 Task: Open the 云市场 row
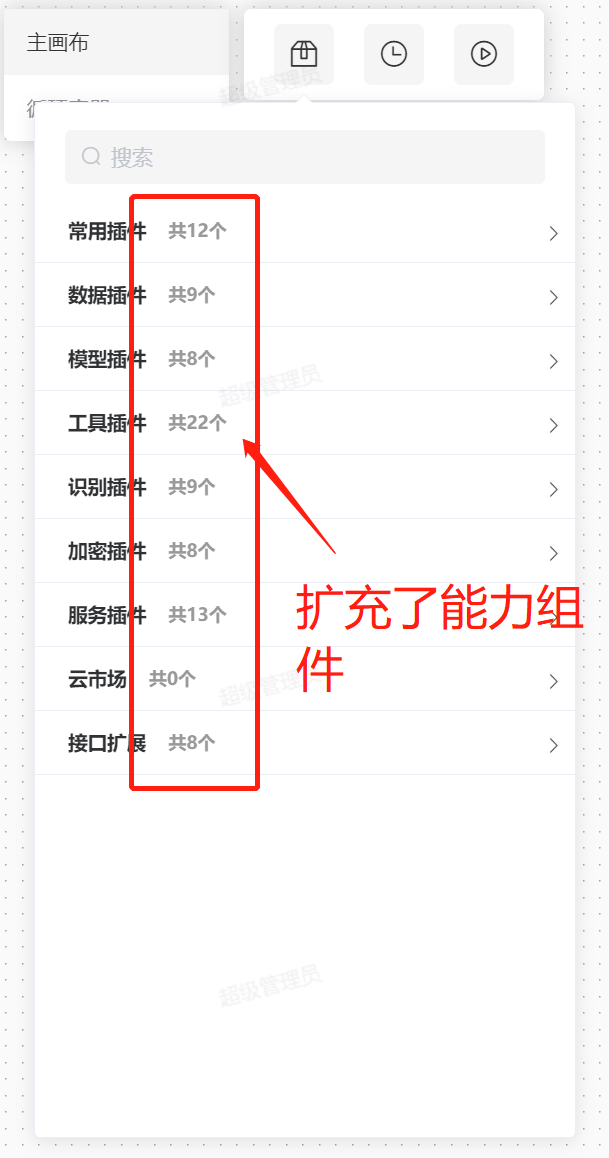tap(305, 679)
